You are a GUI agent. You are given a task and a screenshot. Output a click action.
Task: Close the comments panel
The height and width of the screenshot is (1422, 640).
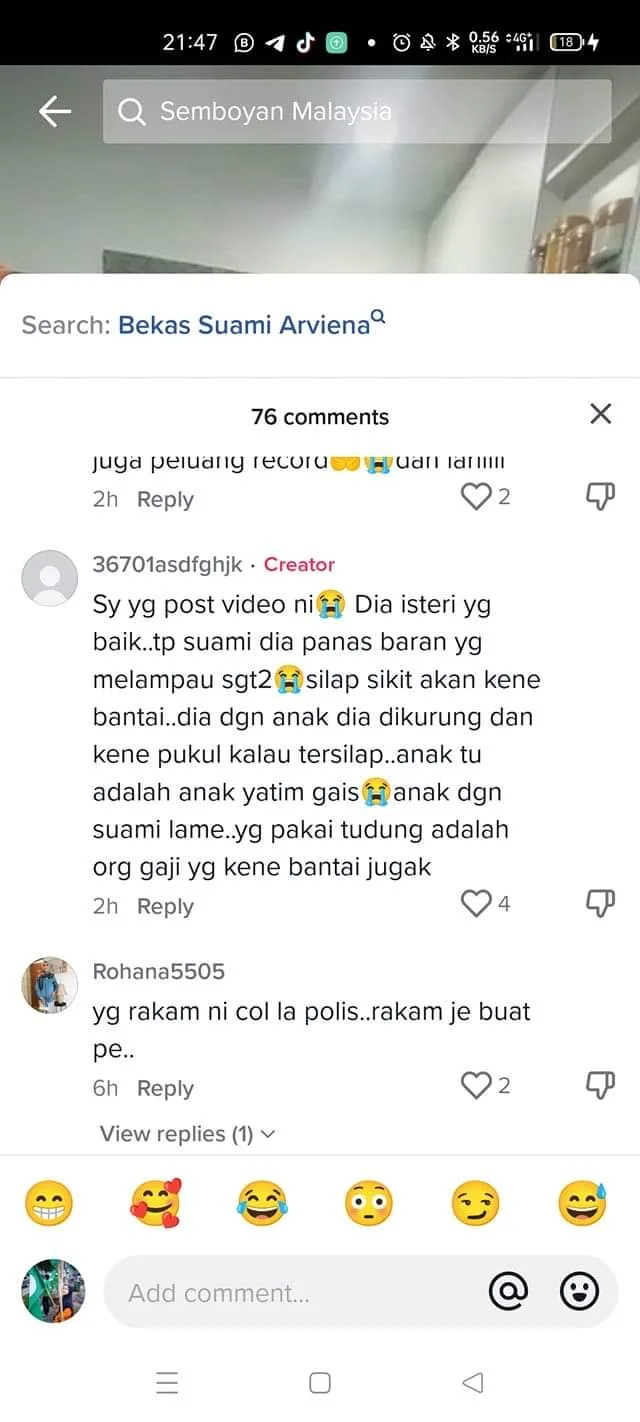(600, 414)
